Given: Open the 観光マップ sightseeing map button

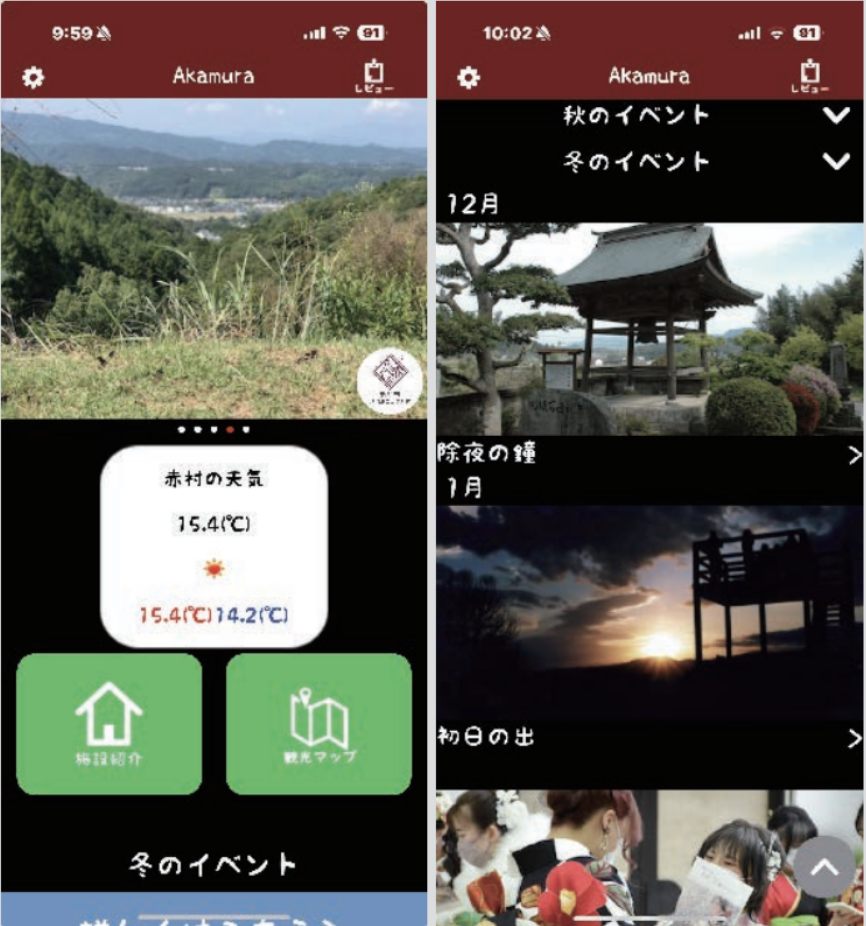Looking at the screenshot, I should pos(319,723).
